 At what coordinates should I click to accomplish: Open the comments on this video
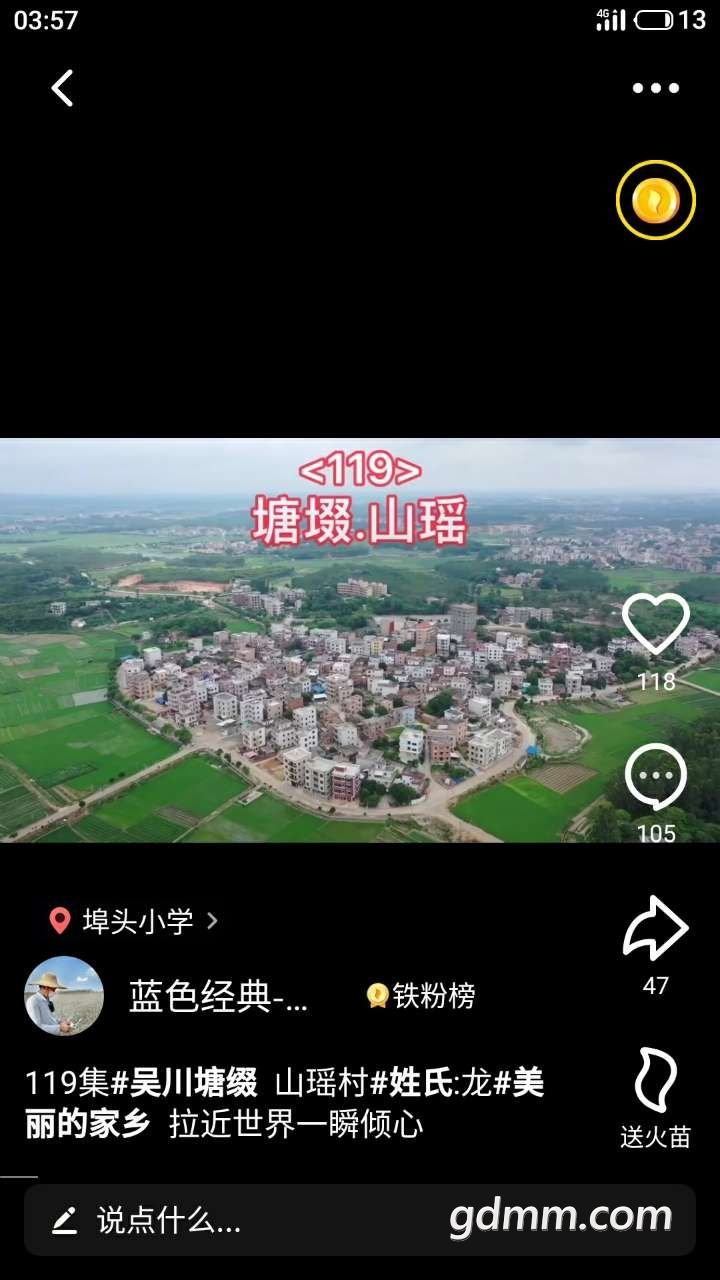656,778
